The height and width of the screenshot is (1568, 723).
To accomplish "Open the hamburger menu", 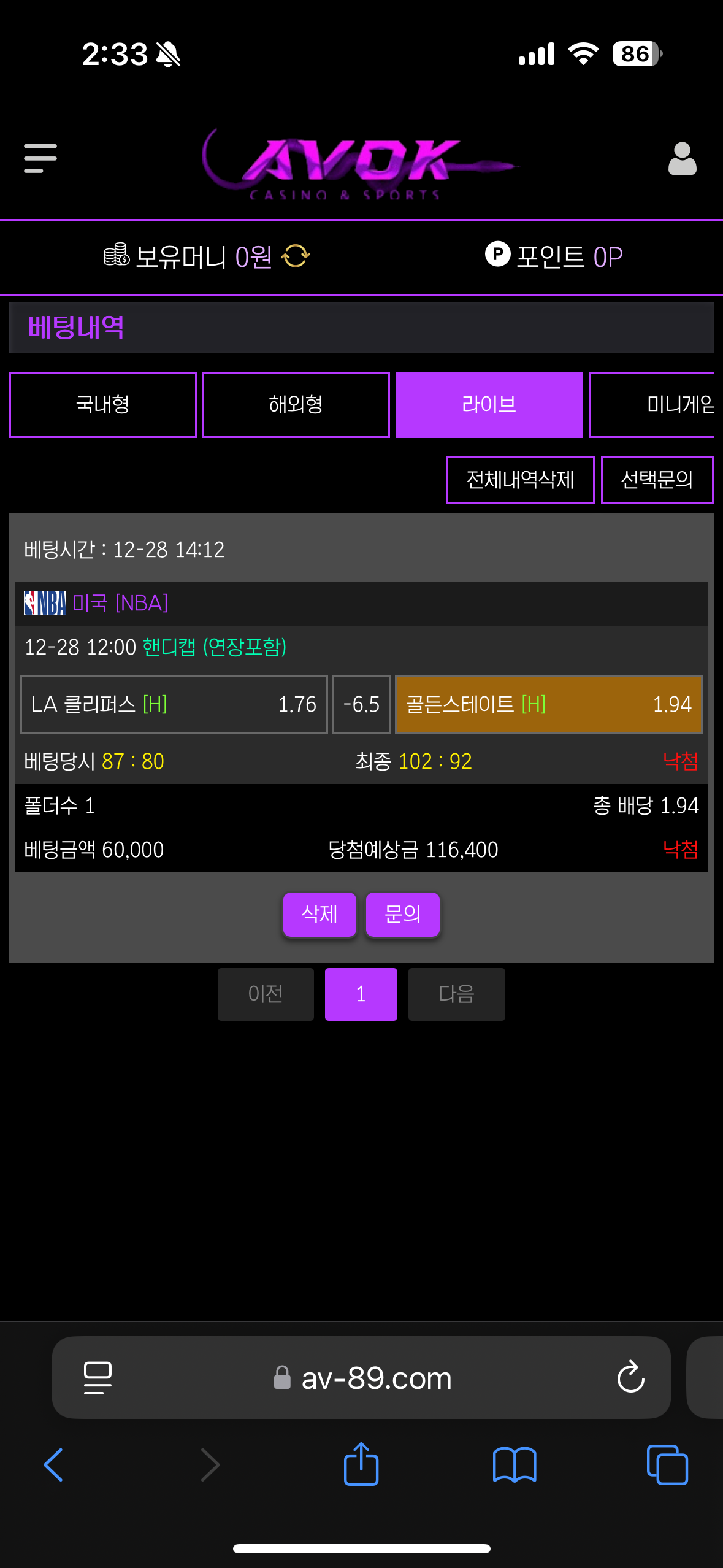I will [40, 158].
